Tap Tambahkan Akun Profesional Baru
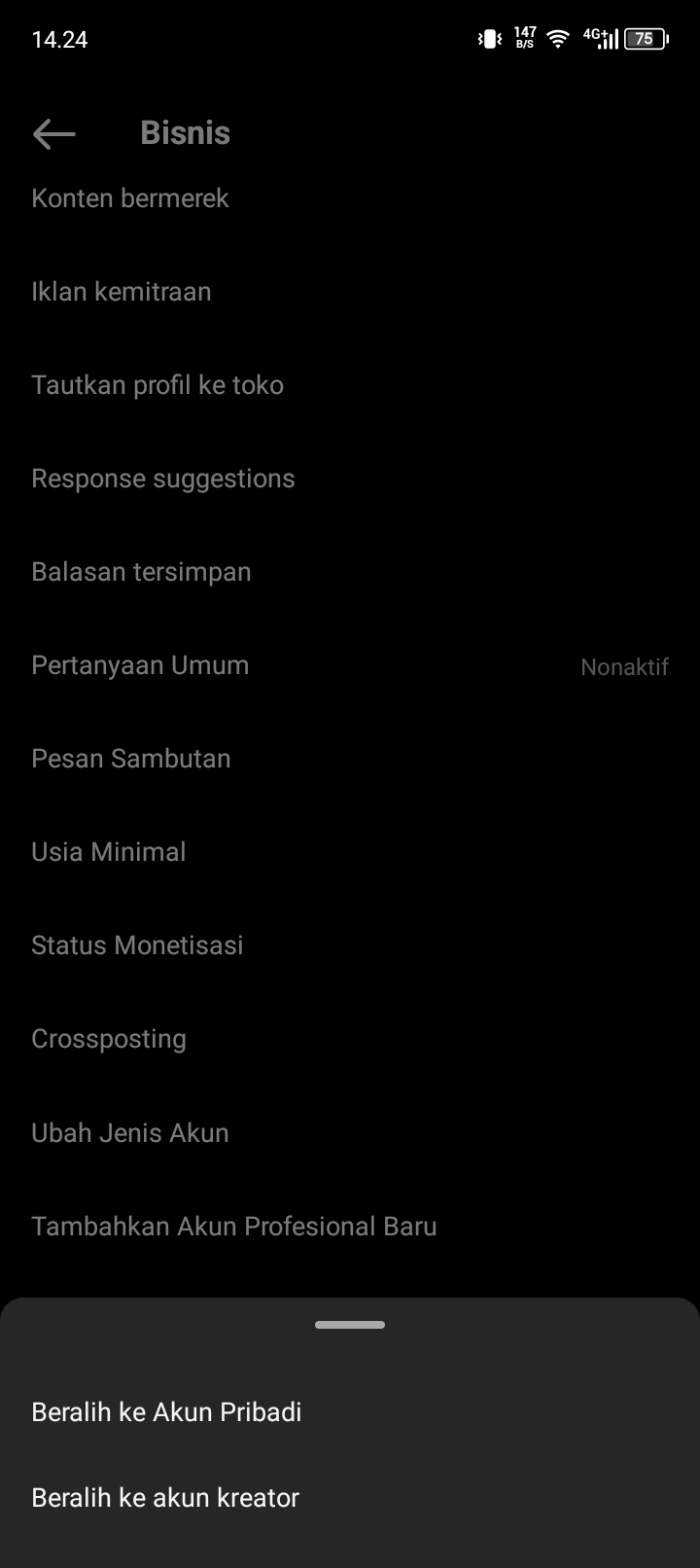 [x=350, y=1226]
